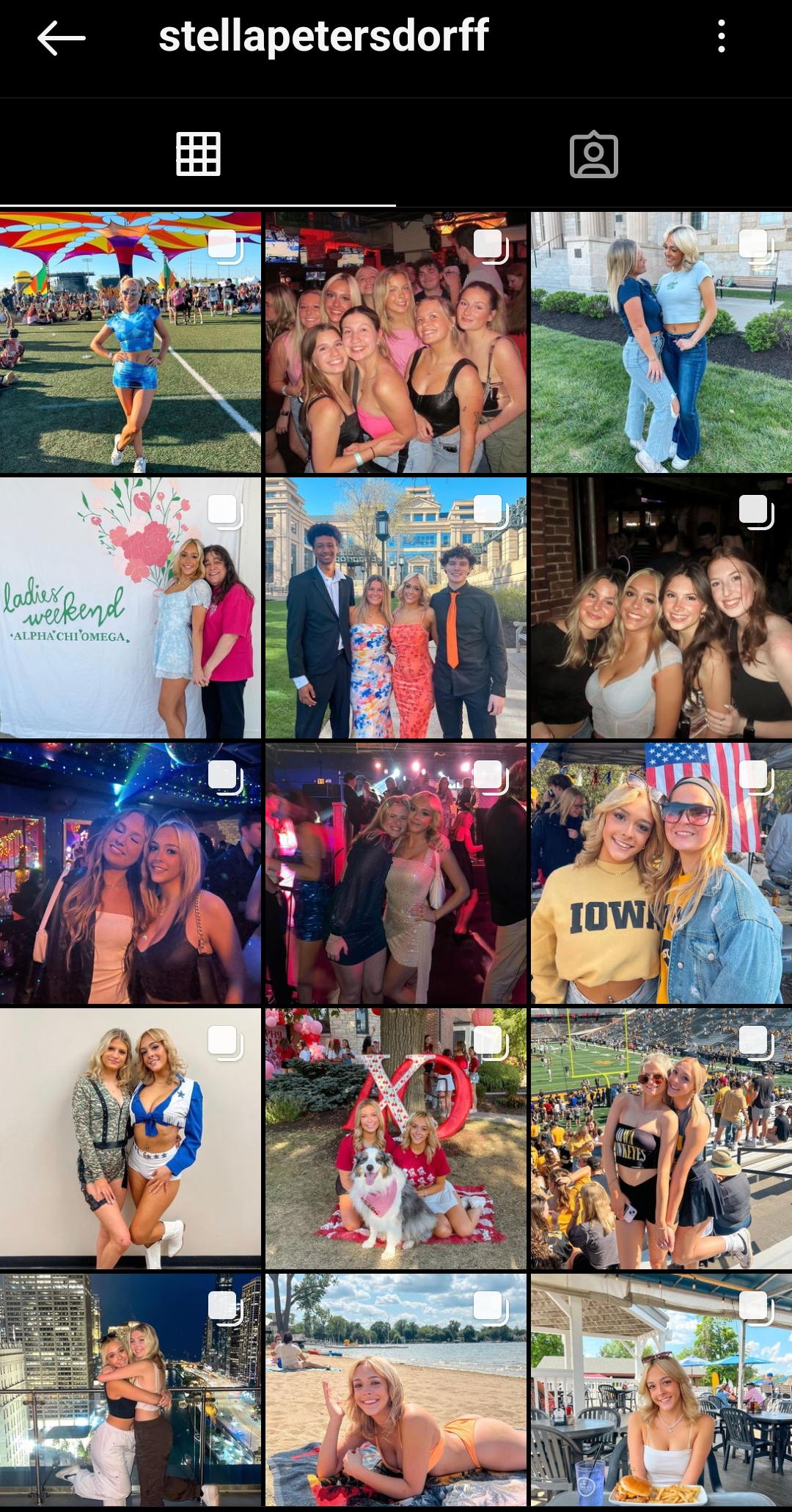Image resolution: width=792 pixels, height=1512 pixels.
Task: Open the brick-wall post of four girls
Action: (661, 608)
